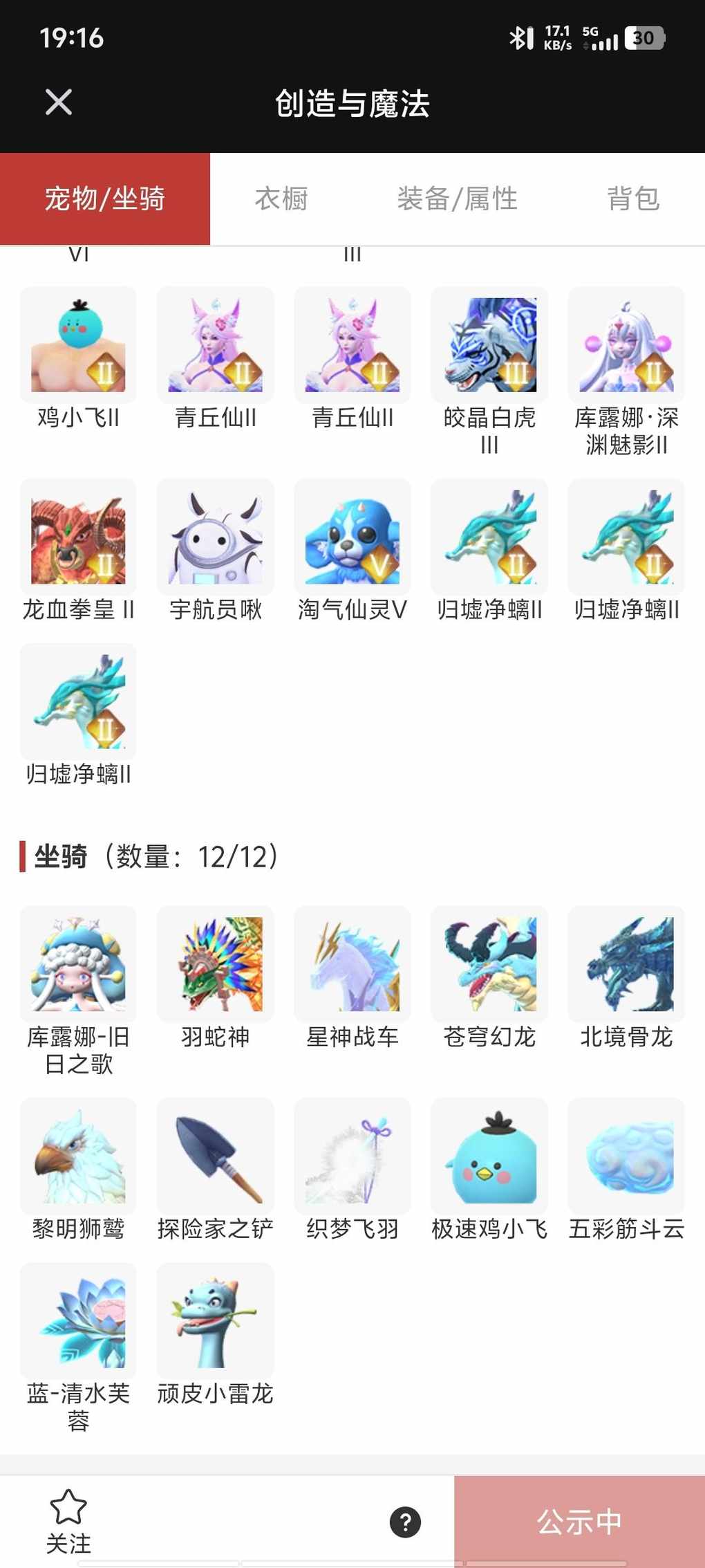Open the 羽蛇神 mount tile

pos(216,965)
